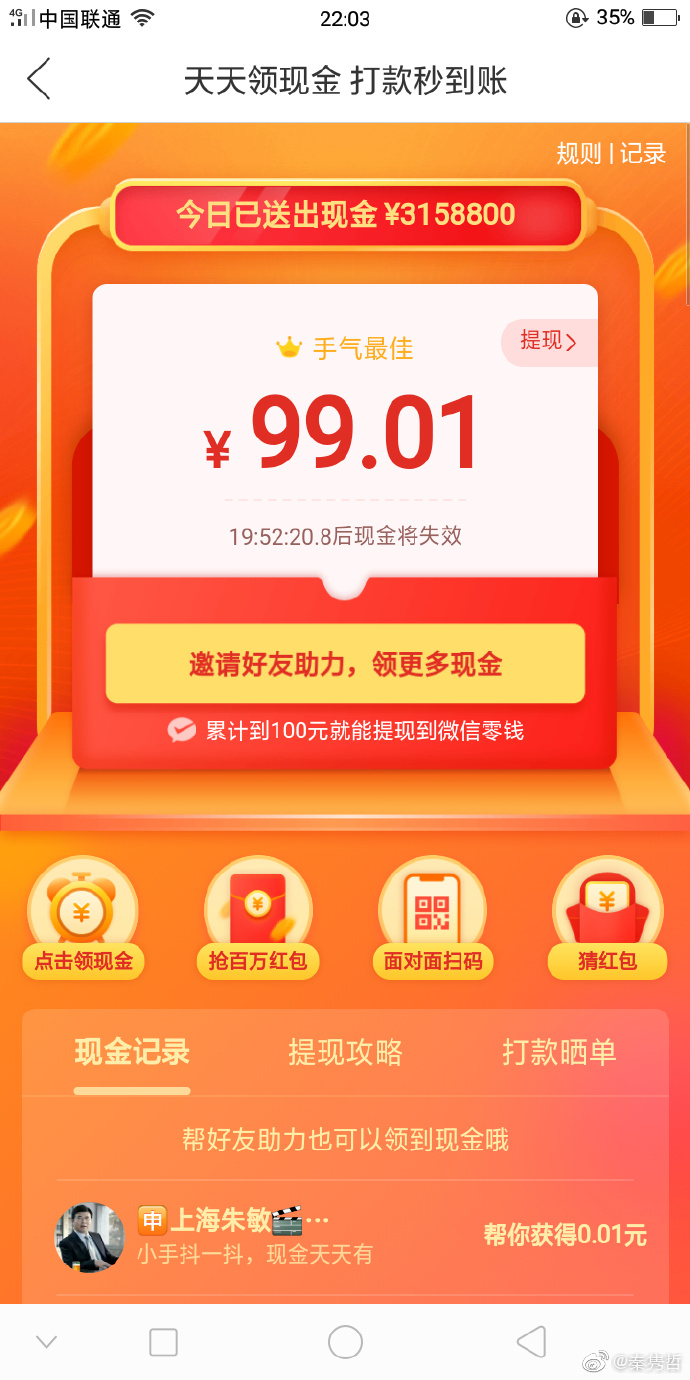Open 抢百万红包 shortcut

[x=258, y=920]
